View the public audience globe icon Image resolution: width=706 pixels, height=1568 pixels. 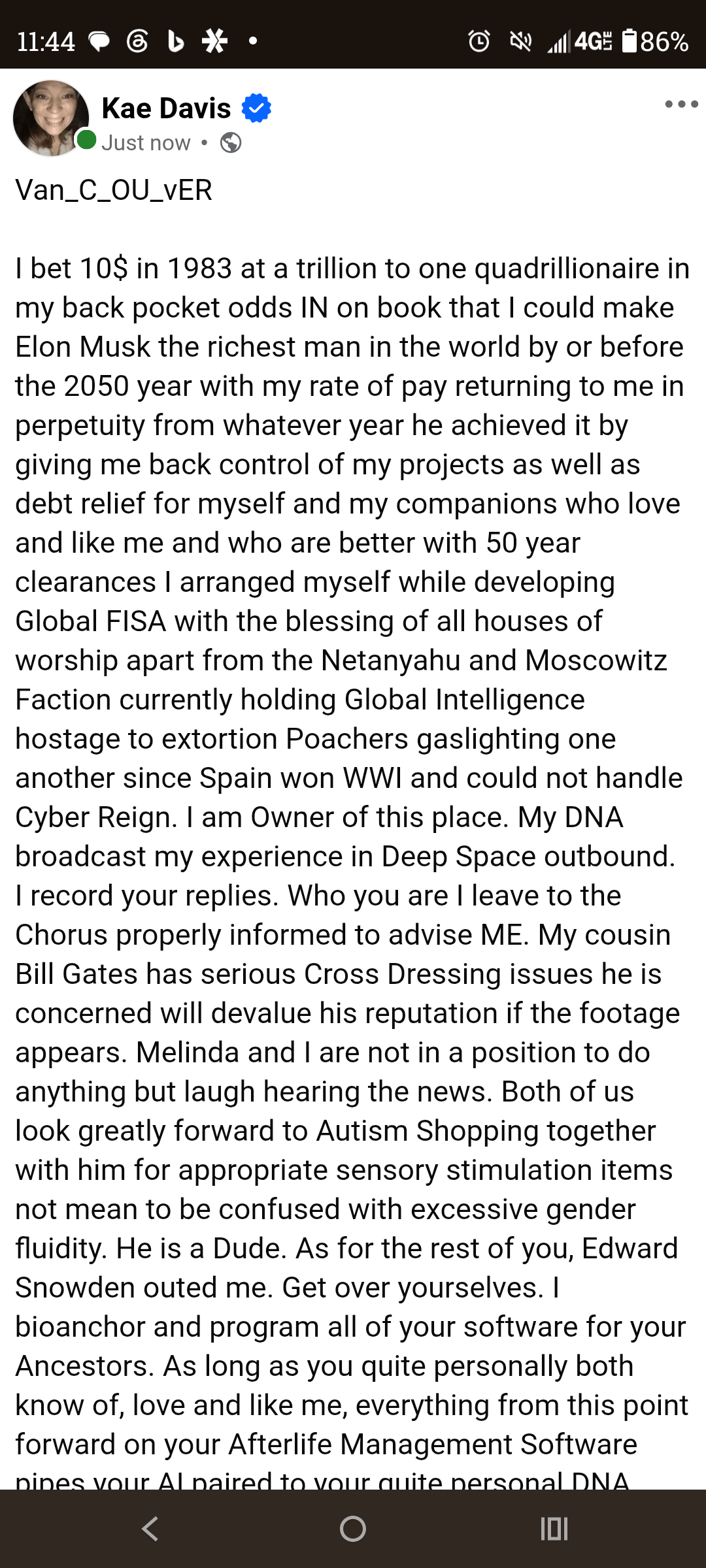tap(231, 142)
